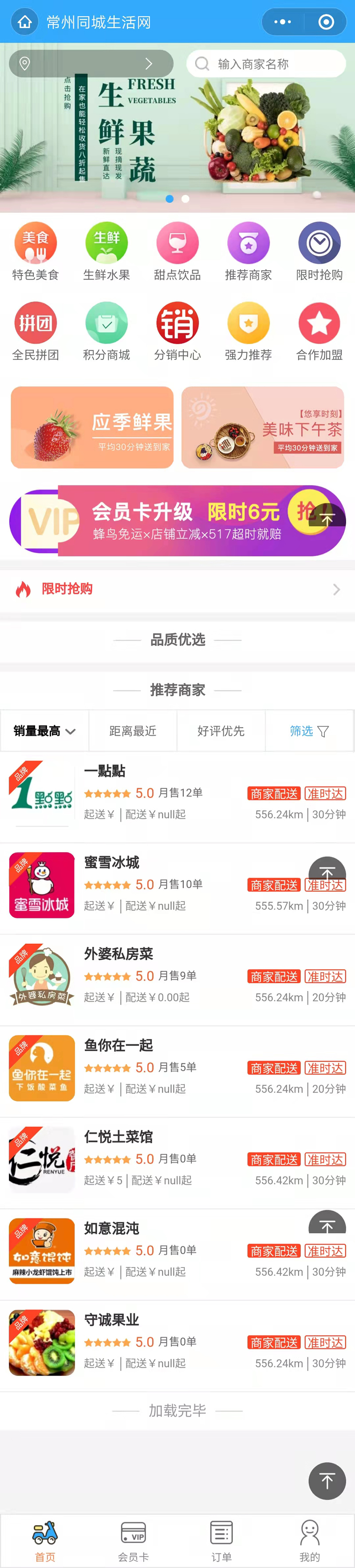Image resolution: width=355 pixels, height=1568 pixels.
Task: Sort merchants by 好评优先
Action: (221, 731)
